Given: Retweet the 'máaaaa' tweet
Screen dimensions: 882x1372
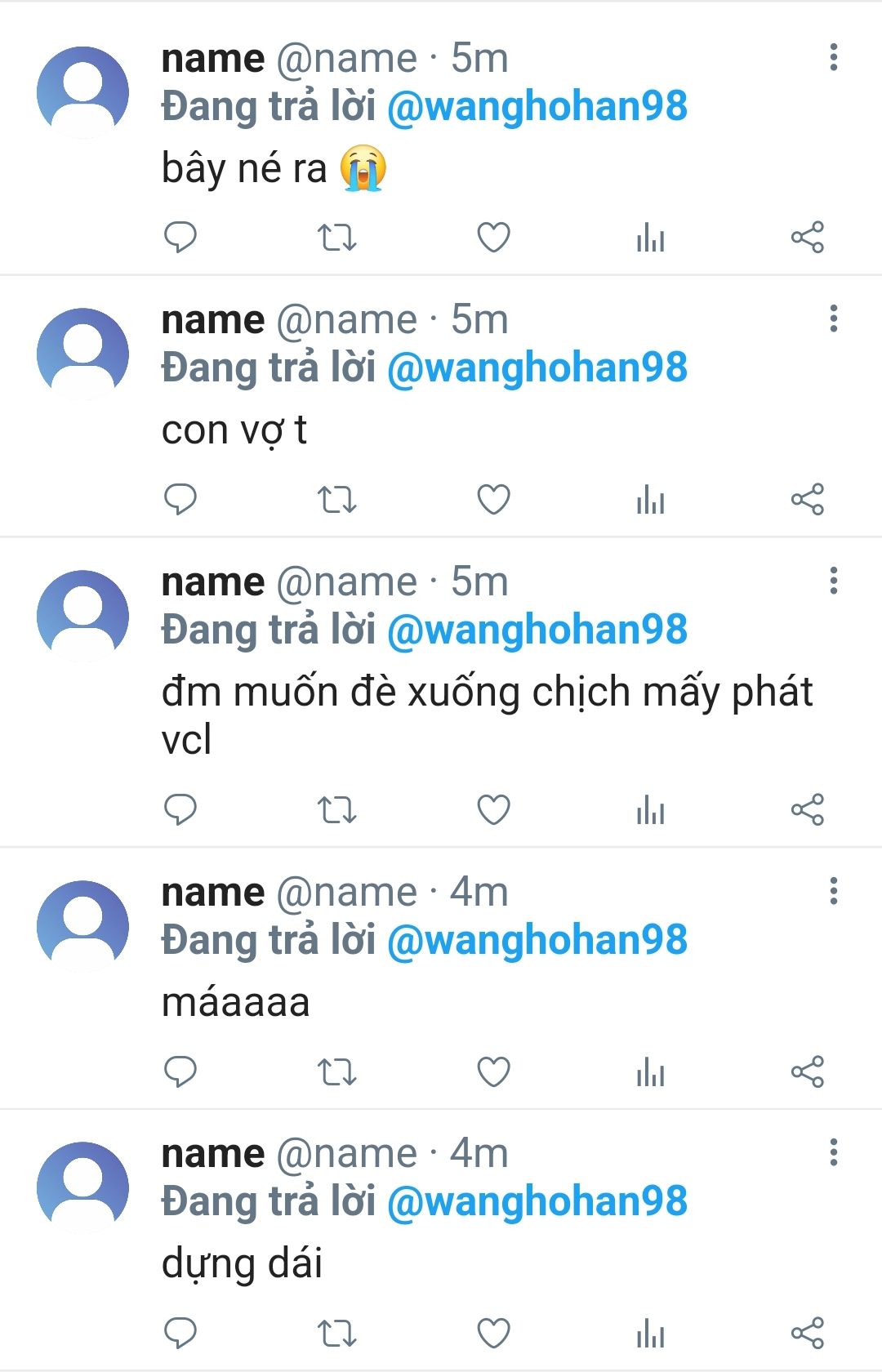Looking at the screenshot, I should 336,1071.
